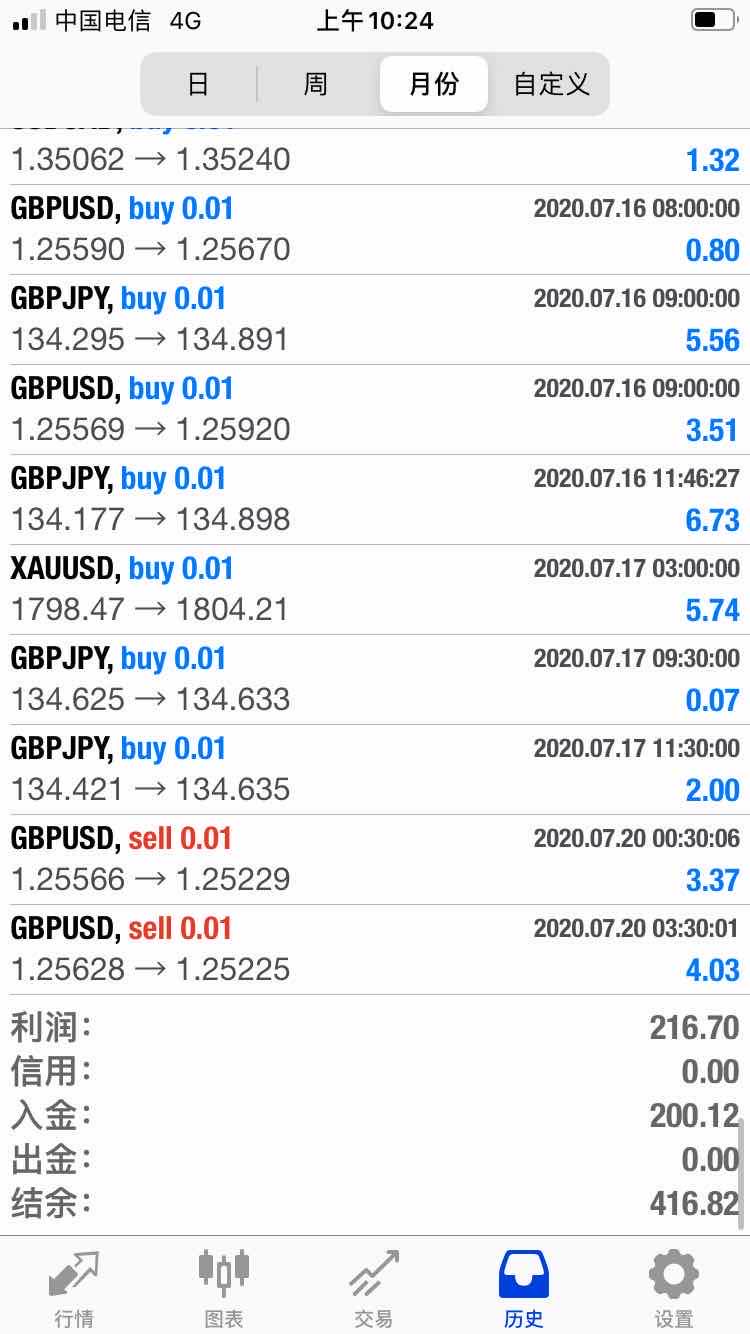Expand the GBPUSD buy trade with profit 3.51

[x=375, y=410]
